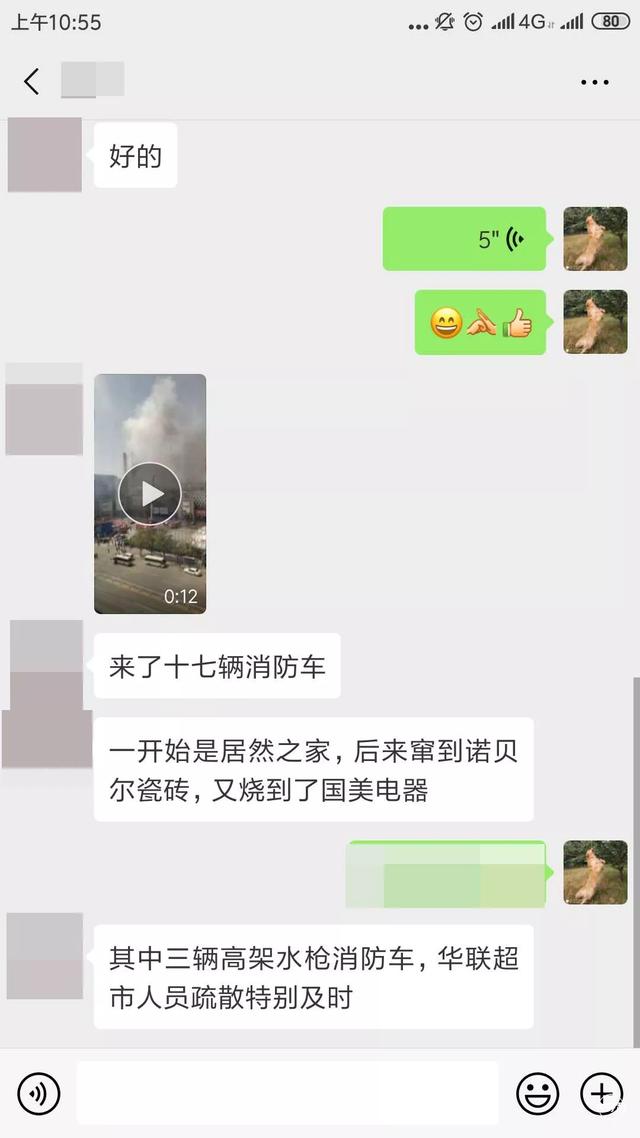Open my dog avatar beside the emoji message

pyautogui.click(x=595, y=322)
